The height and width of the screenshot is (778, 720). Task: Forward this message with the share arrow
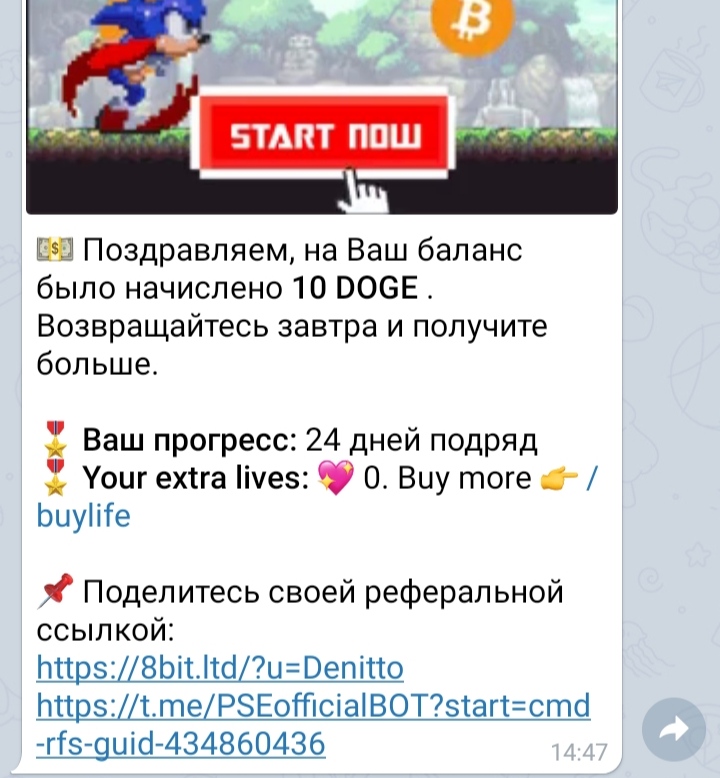(x=674, y=731)
